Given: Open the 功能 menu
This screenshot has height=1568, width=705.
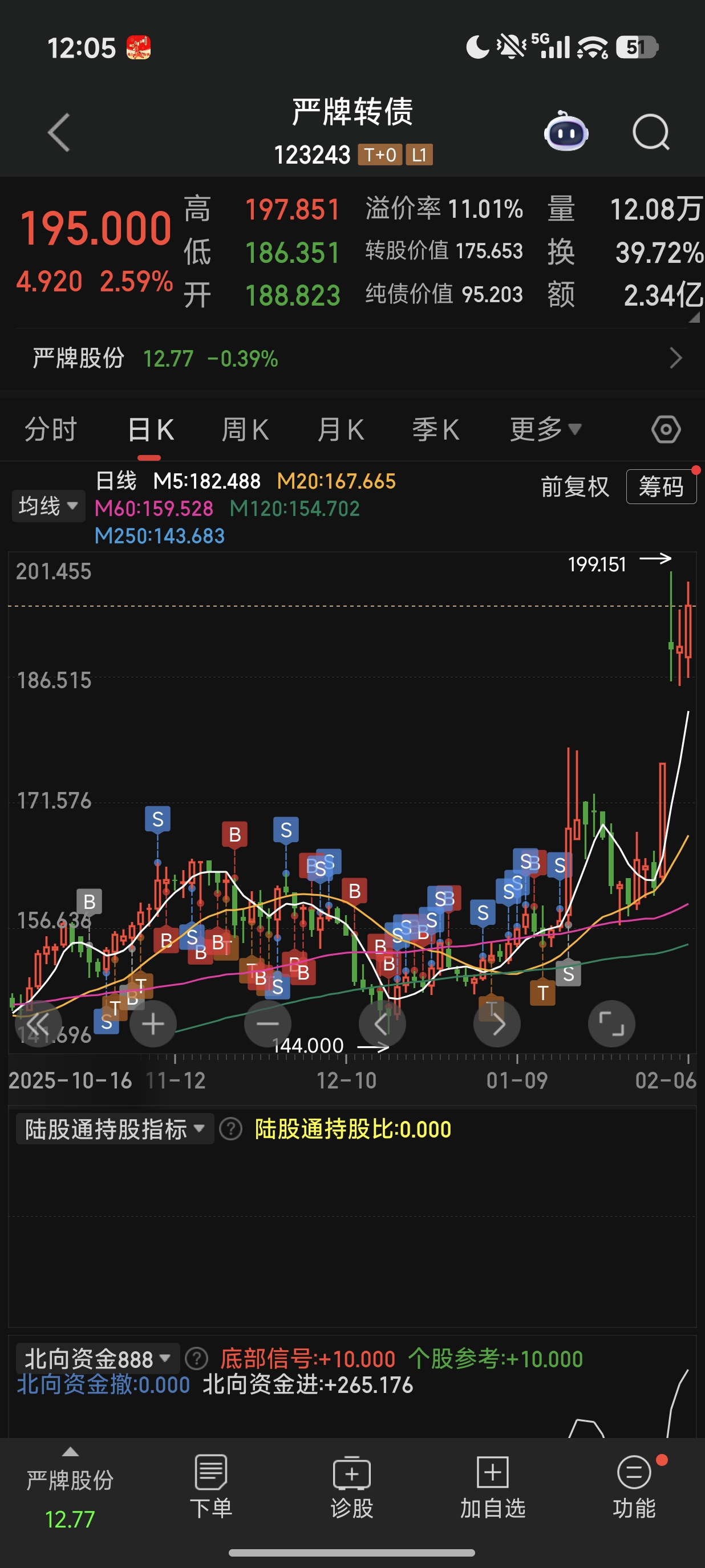Looking at the screenshot, I should point(634,1486).
